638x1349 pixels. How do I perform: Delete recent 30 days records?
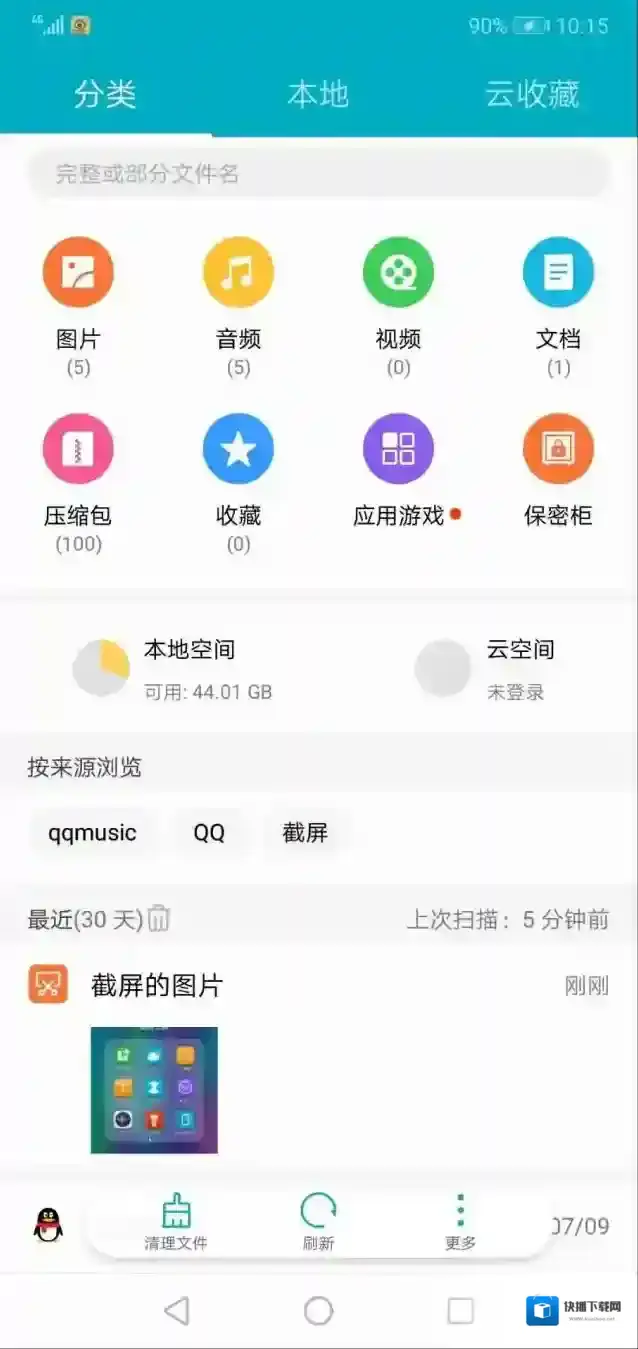[159, 918]
